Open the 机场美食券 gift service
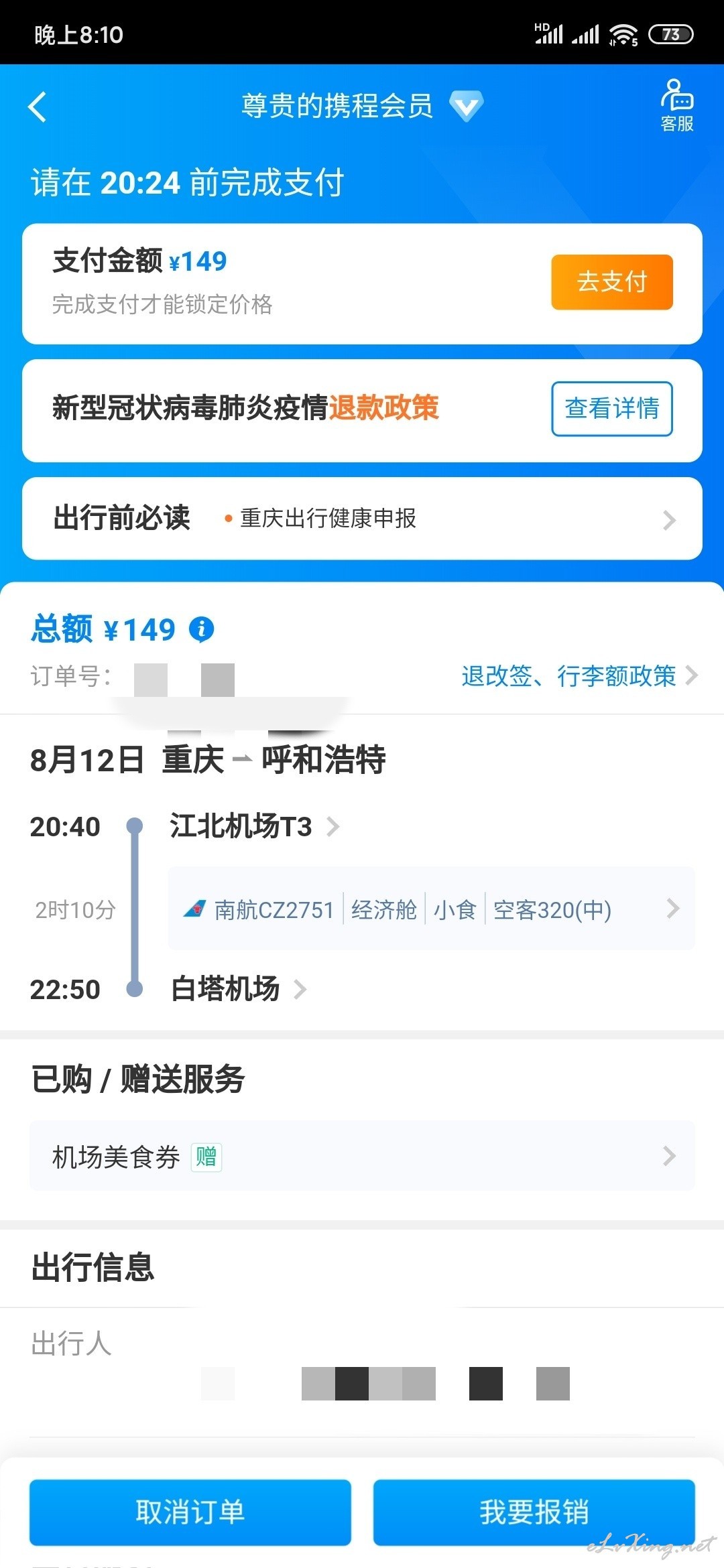The width and height of the screenshot is (724, 1568). 362,1156
